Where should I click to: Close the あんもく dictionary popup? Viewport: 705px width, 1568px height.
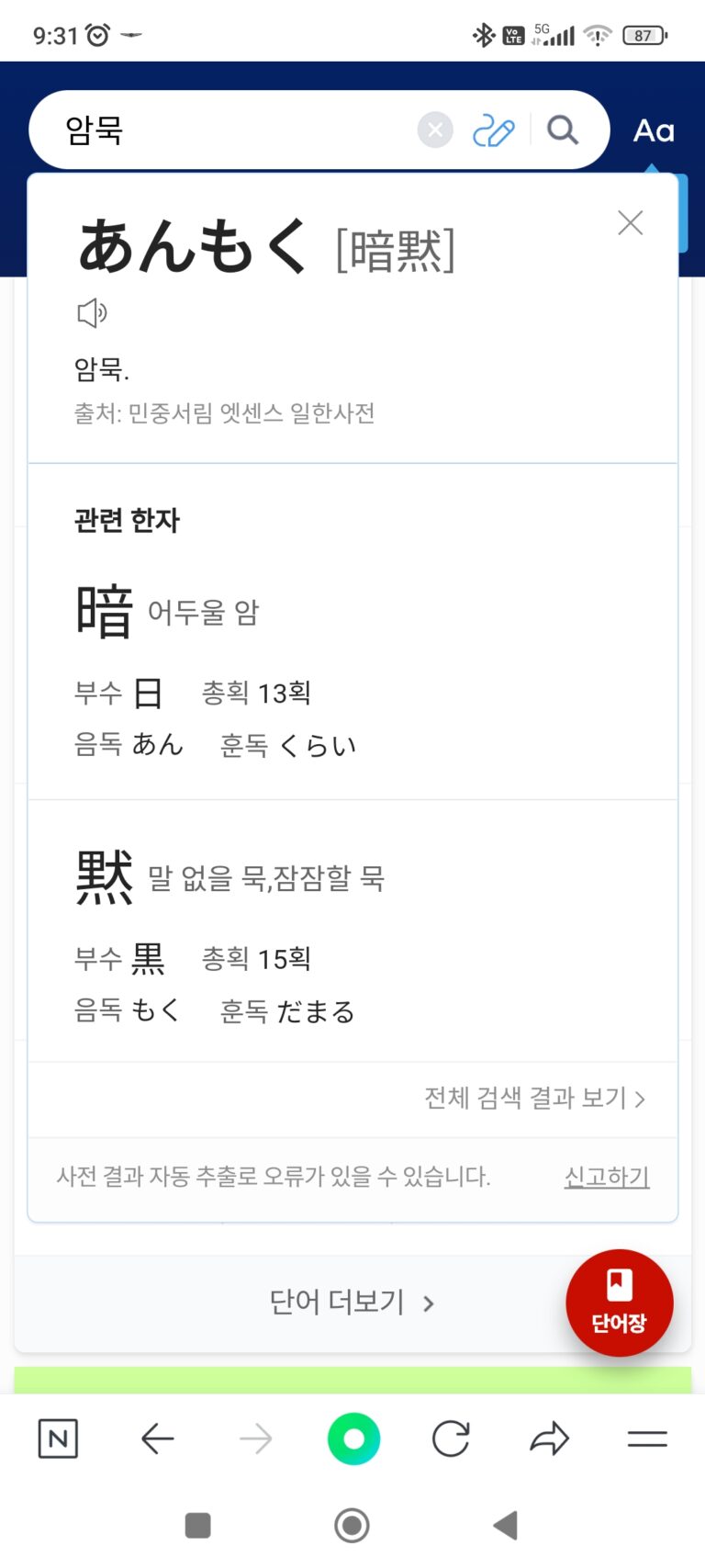coord(630,222)
